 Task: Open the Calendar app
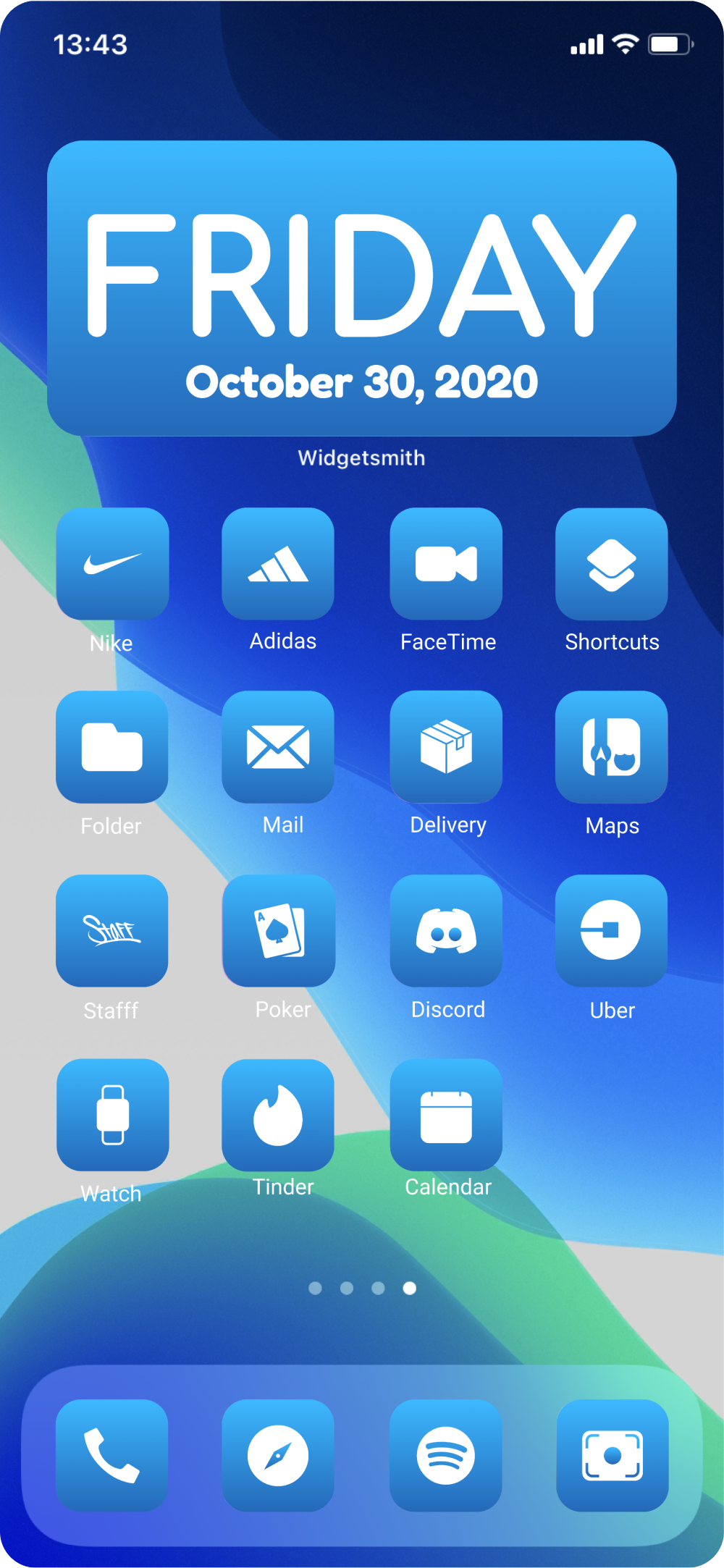tap(446, 1115)
